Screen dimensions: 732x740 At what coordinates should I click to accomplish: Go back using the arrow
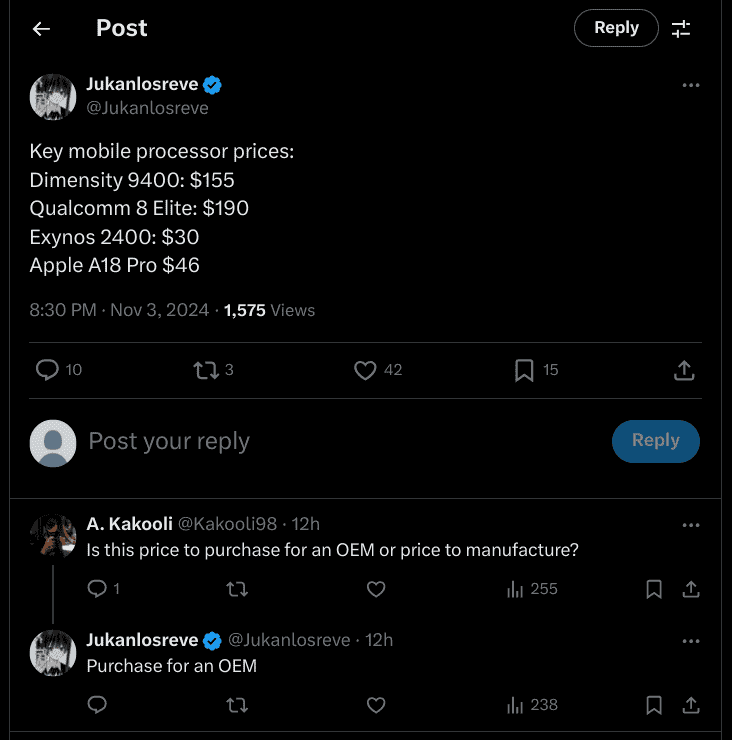coord(40,28)
